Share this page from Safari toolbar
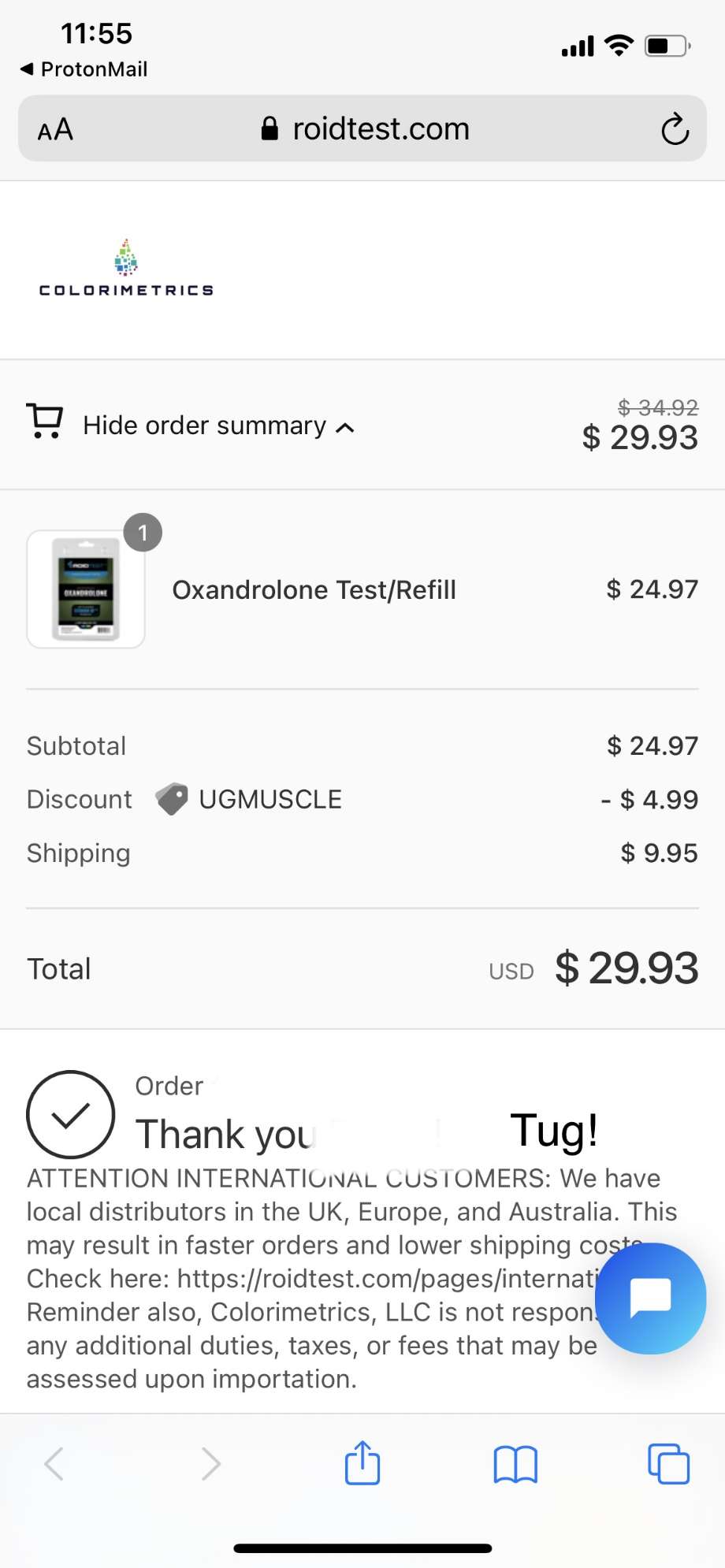This screenshot has height=1568, width=725. tap(362, 1463)
